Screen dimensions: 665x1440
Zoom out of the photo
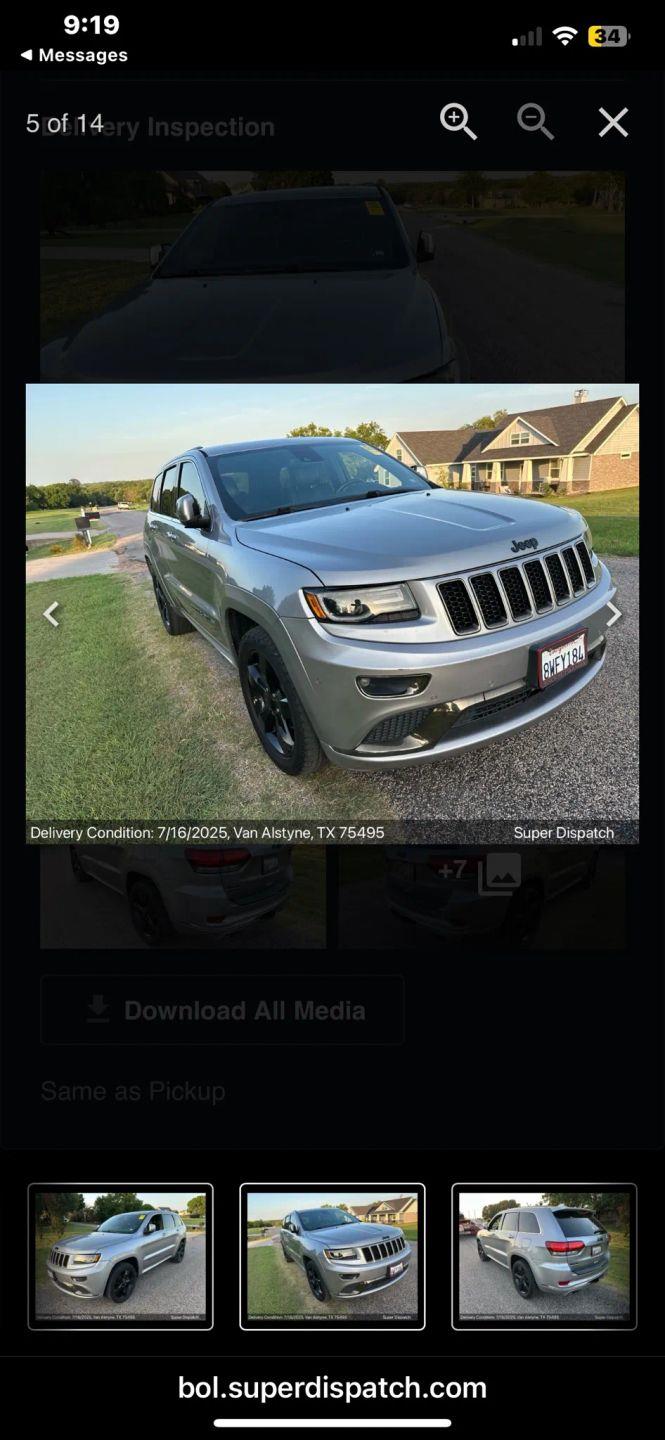pos(535,122)
